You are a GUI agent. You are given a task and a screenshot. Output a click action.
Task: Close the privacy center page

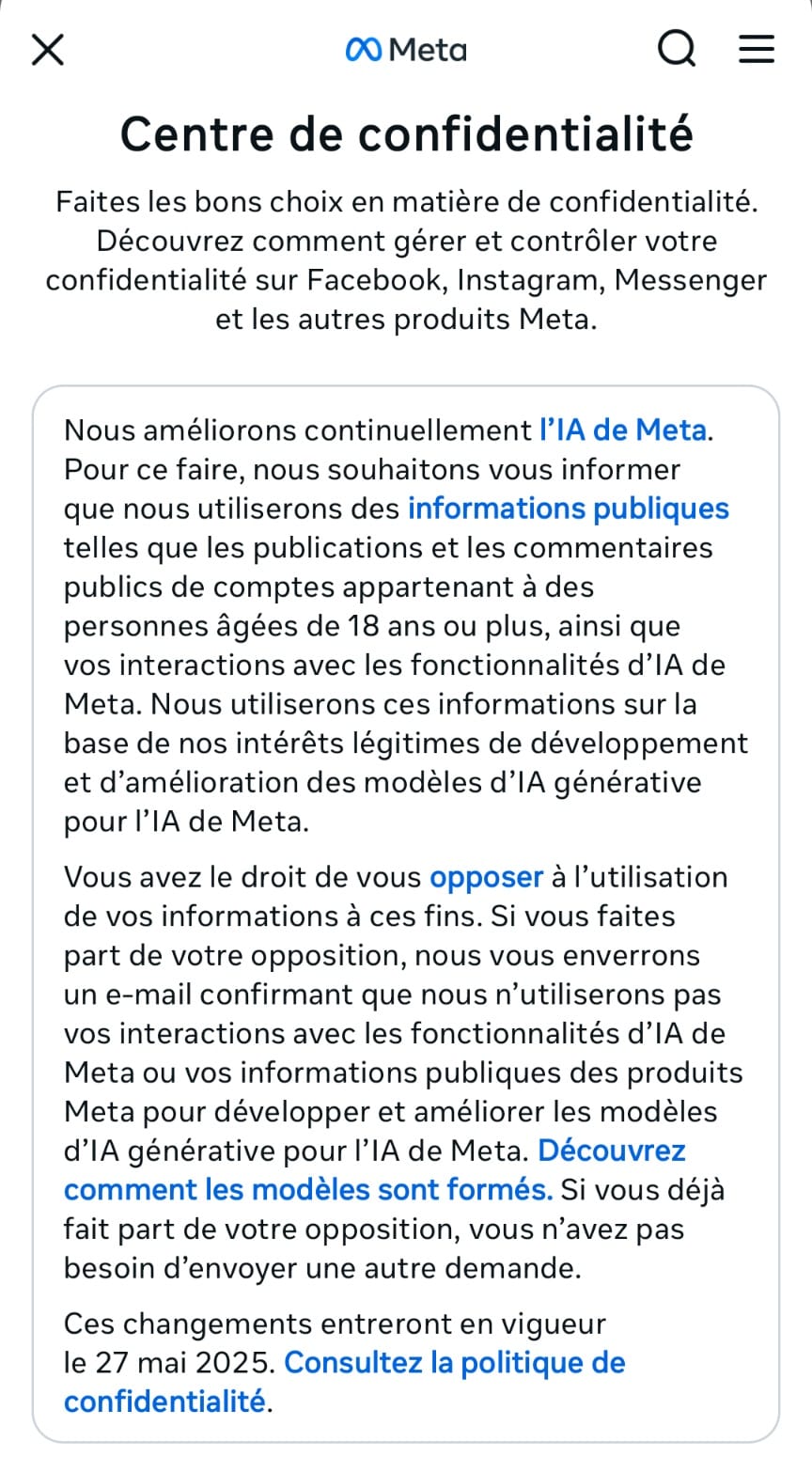(48, 49)
